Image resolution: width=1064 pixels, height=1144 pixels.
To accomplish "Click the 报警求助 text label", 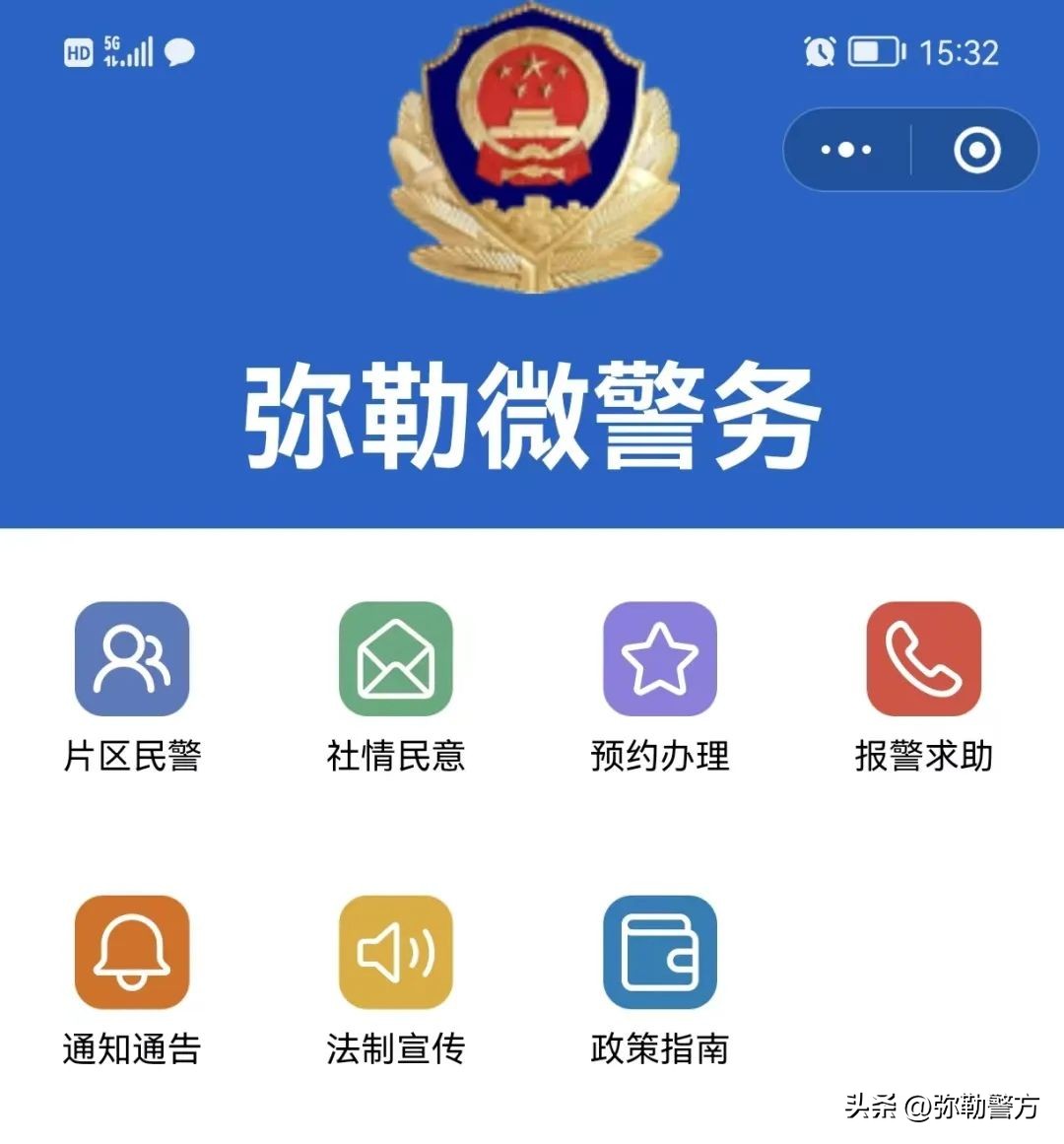I will (x=924, y=757).
